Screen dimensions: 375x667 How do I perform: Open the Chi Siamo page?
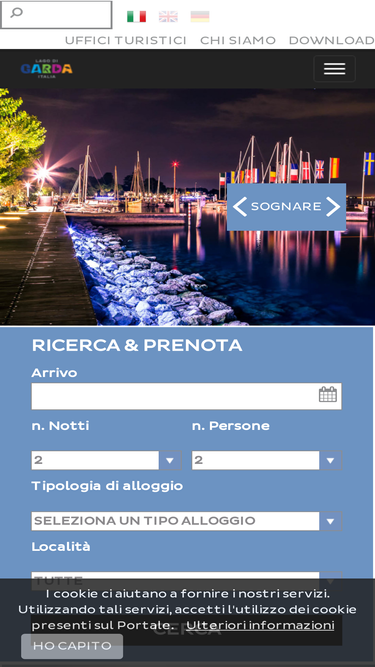(x=238, y=40)
